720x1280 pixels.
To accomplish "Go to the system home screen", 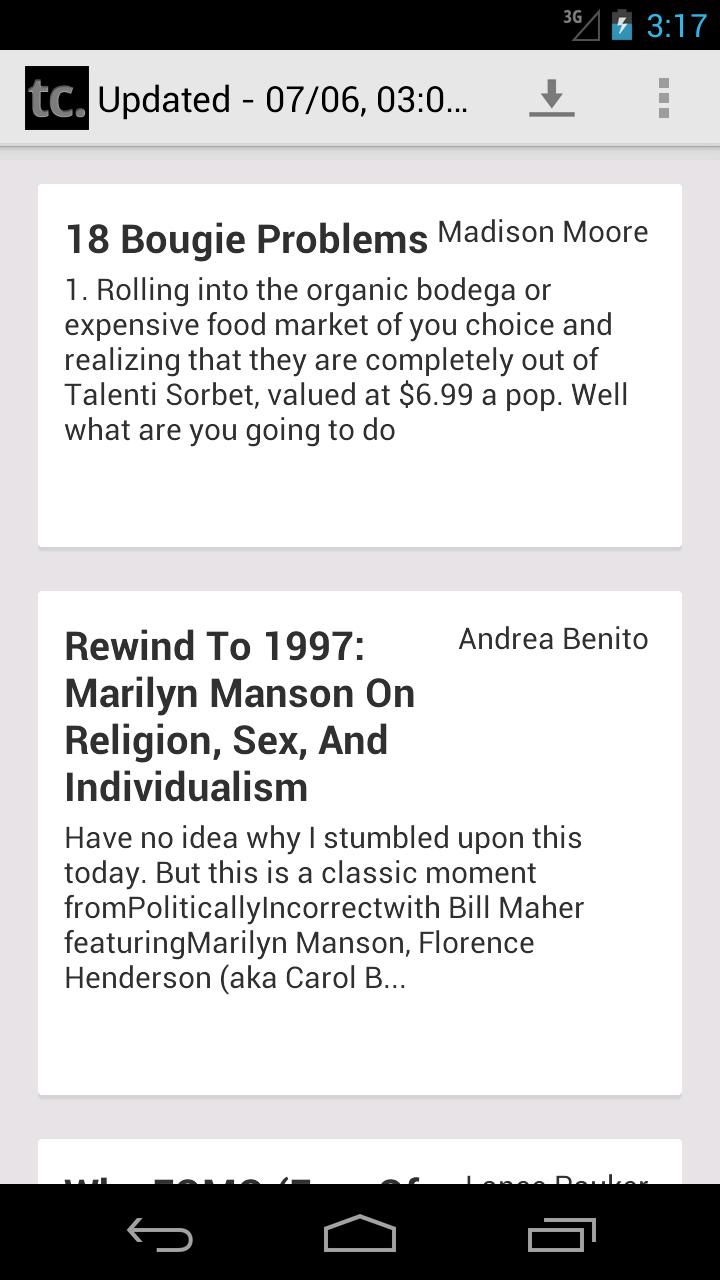I will pyautogui.click(x=360, y=1235).
